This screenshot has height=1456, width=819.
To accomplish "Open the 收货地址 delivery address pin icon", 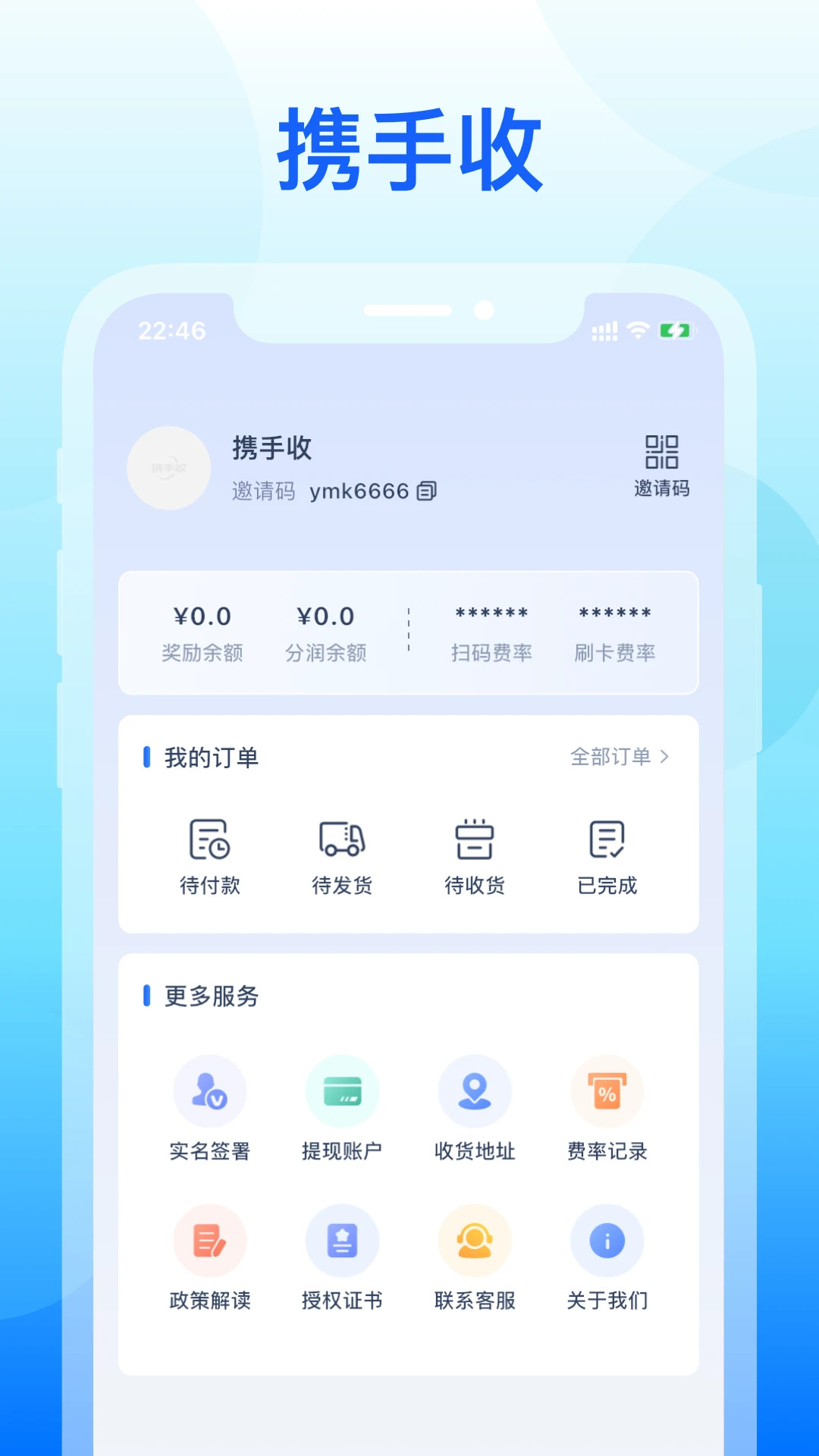I will tap(475, 1090).
